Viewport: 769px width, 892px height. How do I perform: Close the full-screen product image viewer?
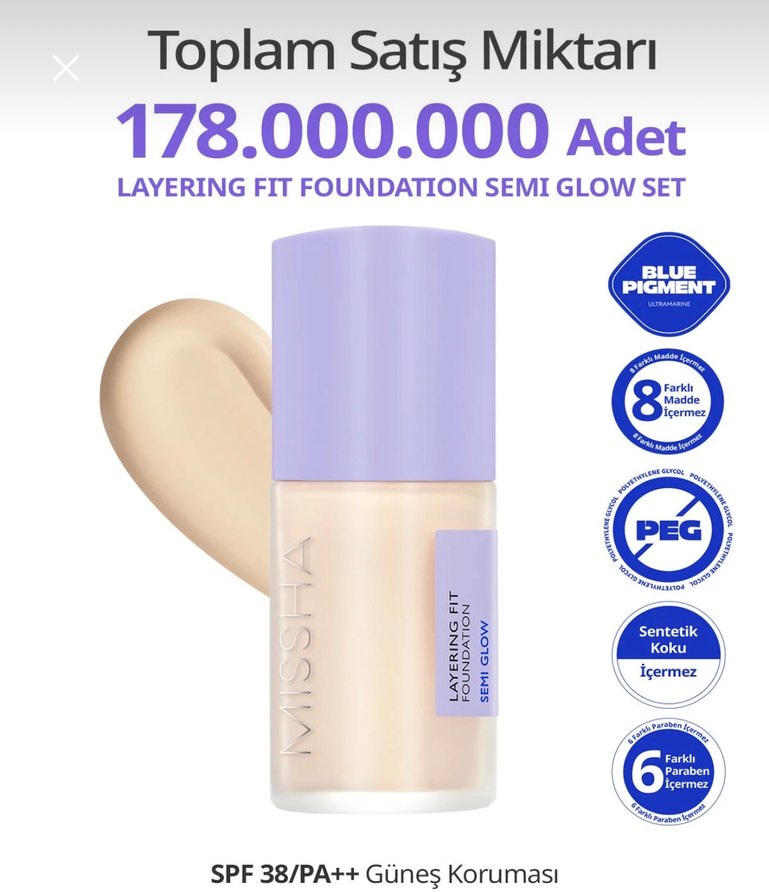[65, 68]
